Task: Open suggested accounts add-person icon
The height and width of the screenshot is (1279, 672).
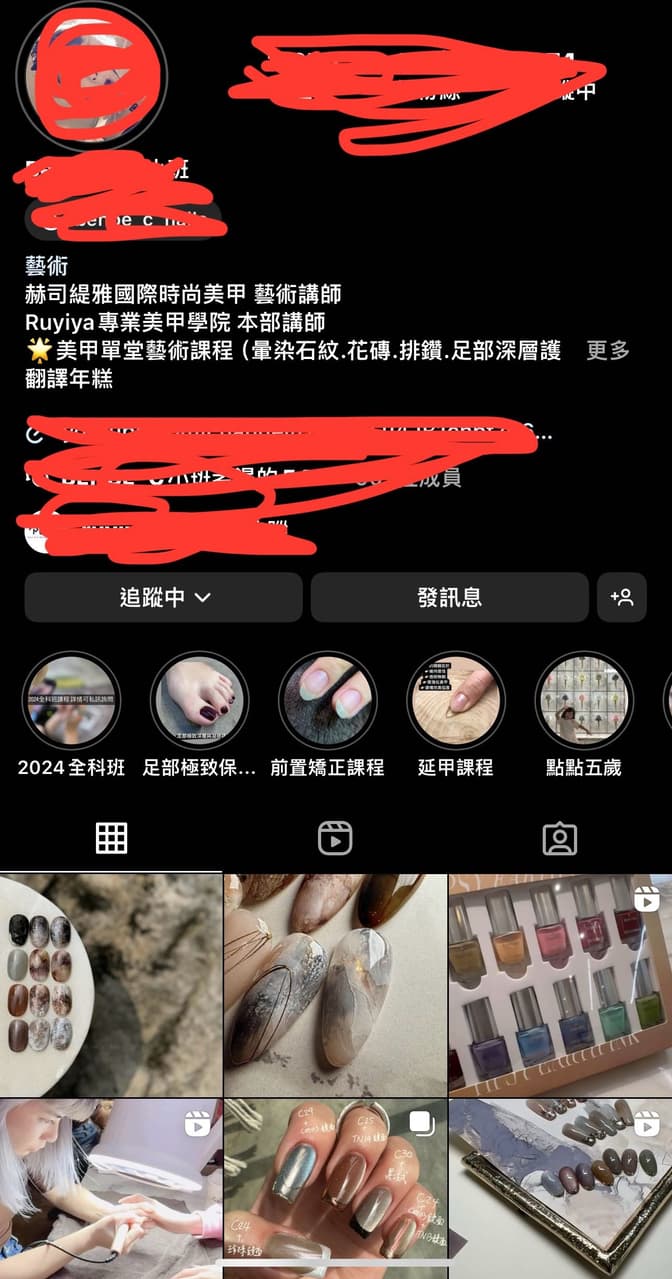Action: pos(621,598)
